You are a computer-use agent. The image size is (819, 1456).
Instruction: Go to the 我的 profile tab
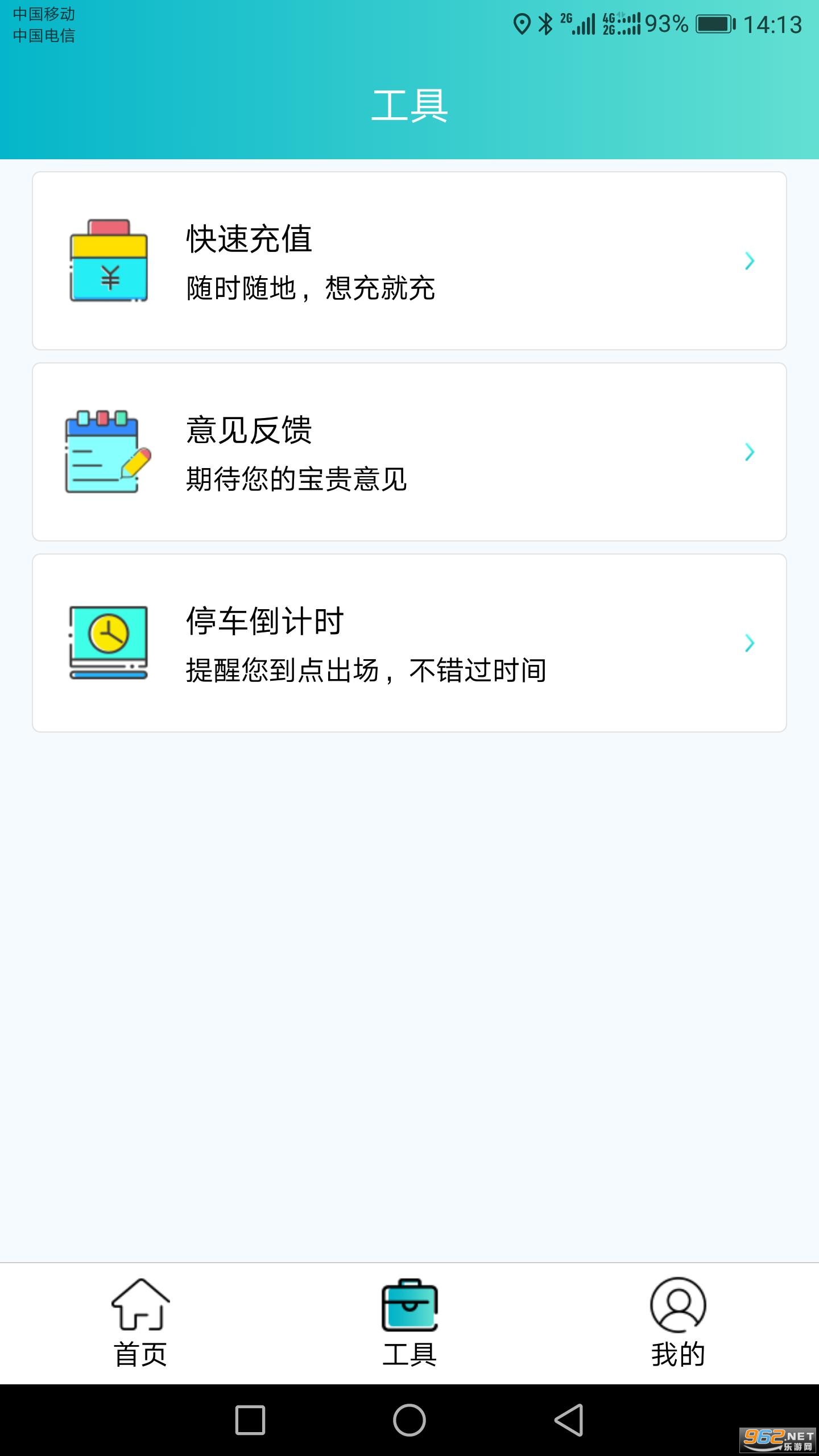tap(678, 1323)
